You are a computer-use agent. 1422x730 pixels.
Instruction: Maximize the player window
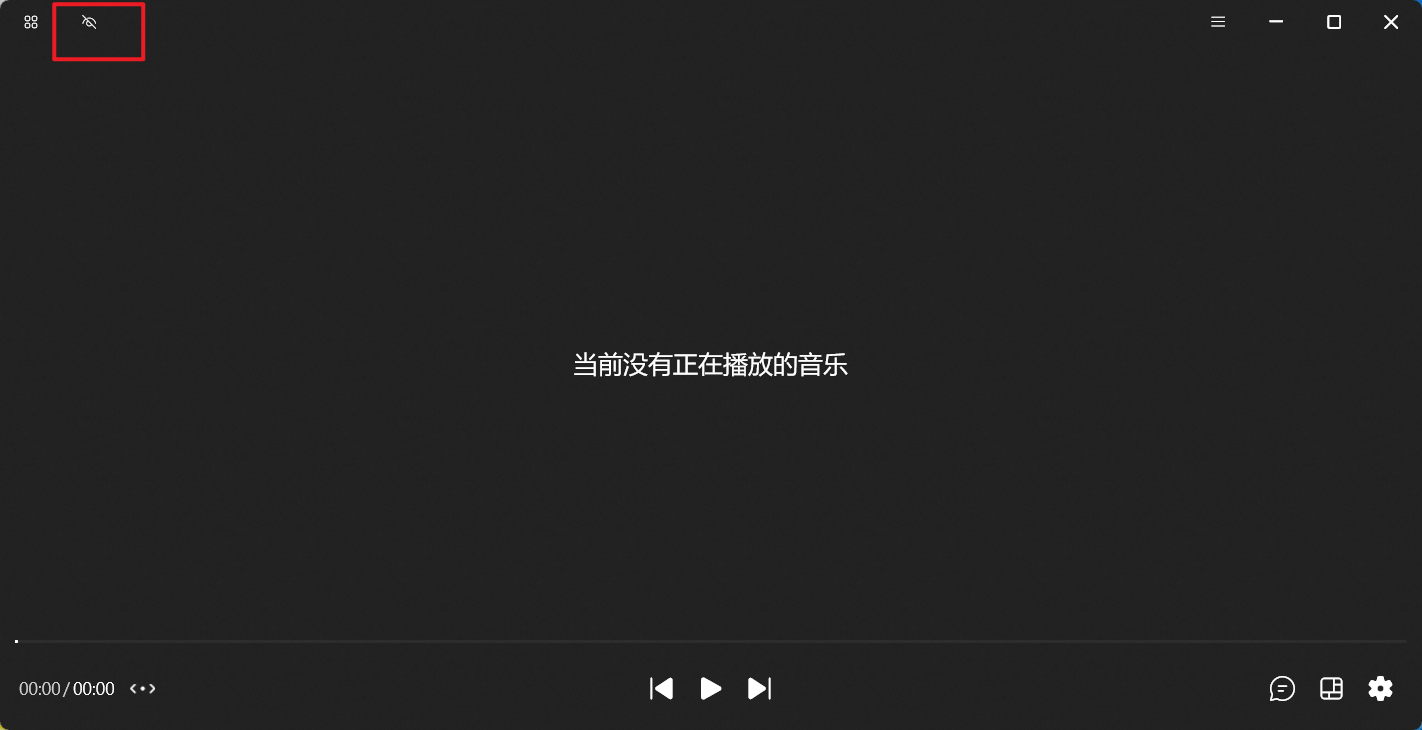pos(1334,22)
